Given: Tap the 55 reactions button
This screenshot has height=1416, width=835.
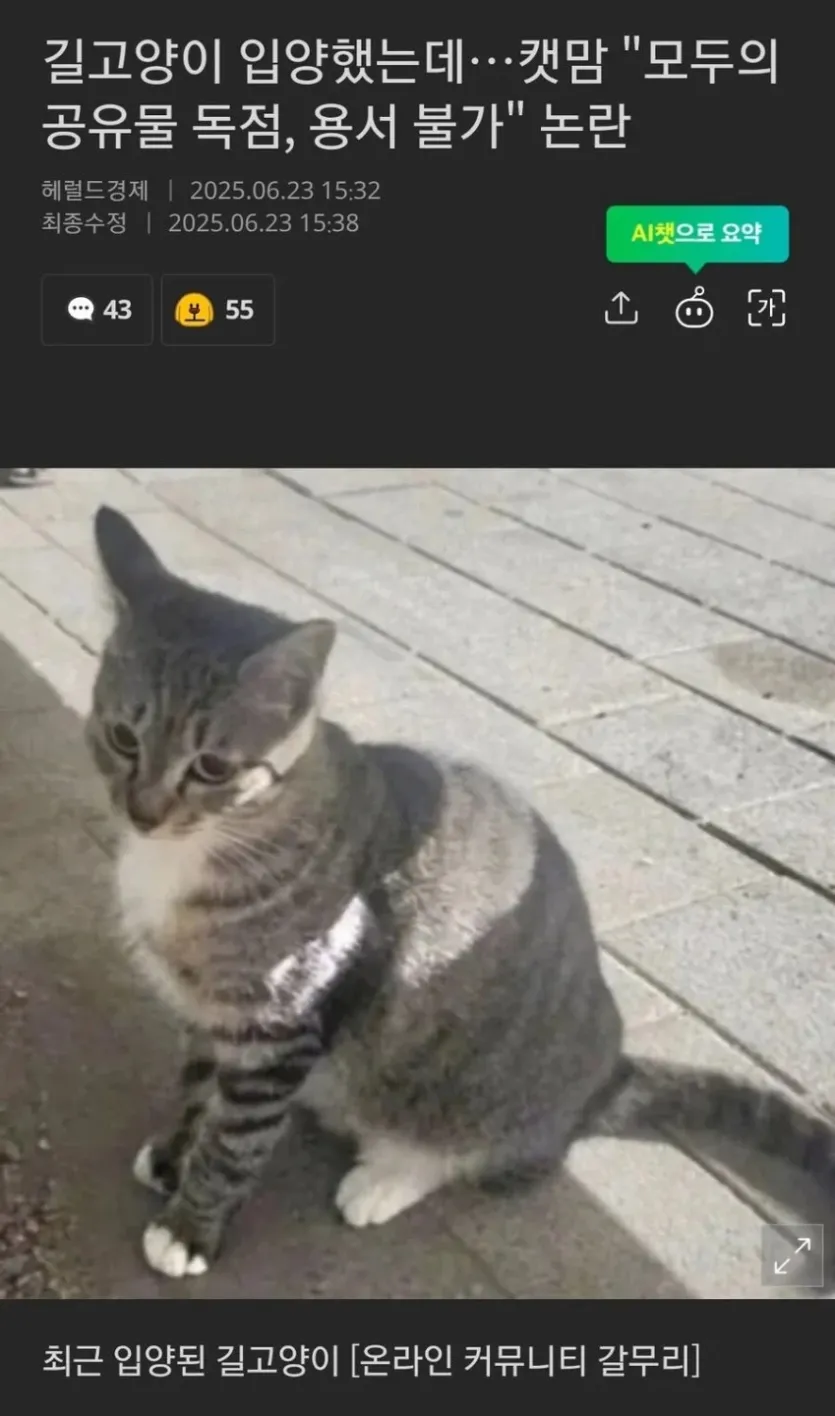Looking at the screenshot, I should pos(217,310).
